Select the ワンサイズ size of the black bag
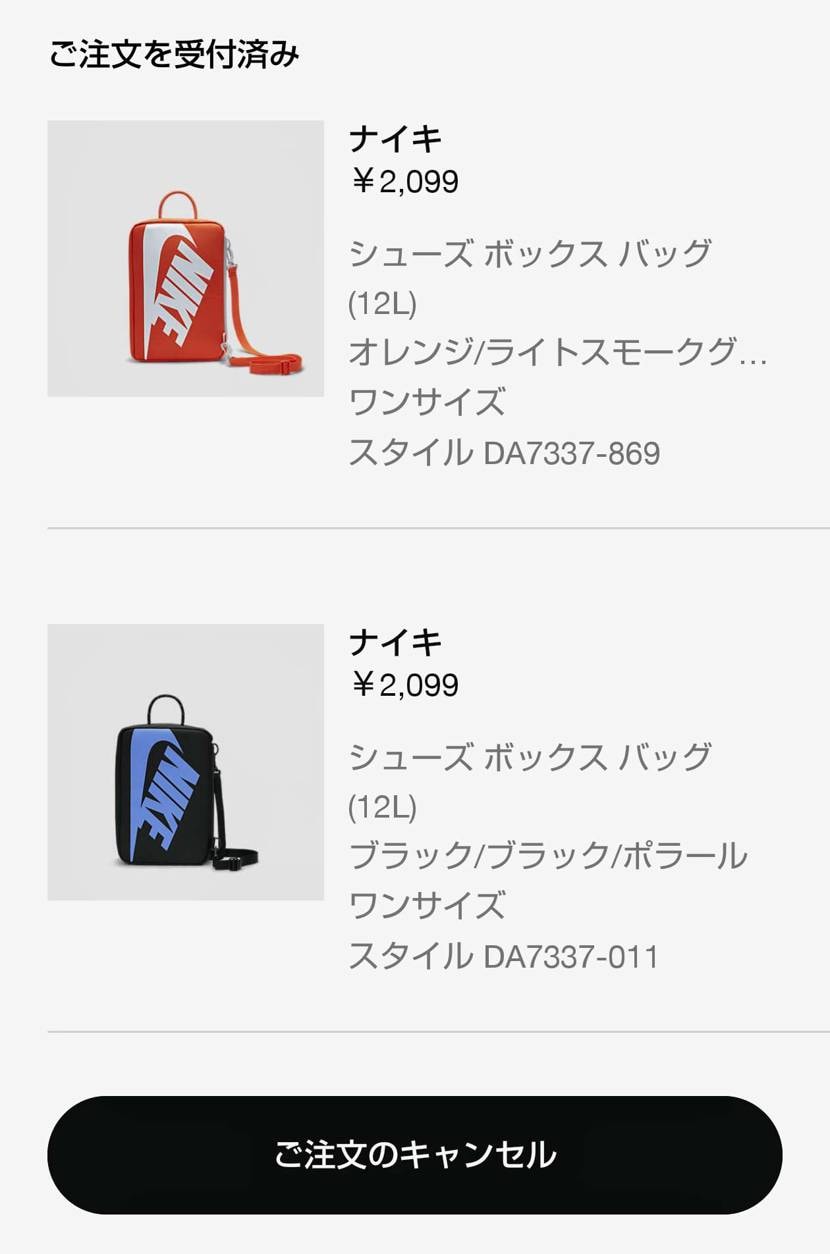 (x=426, y=907)
